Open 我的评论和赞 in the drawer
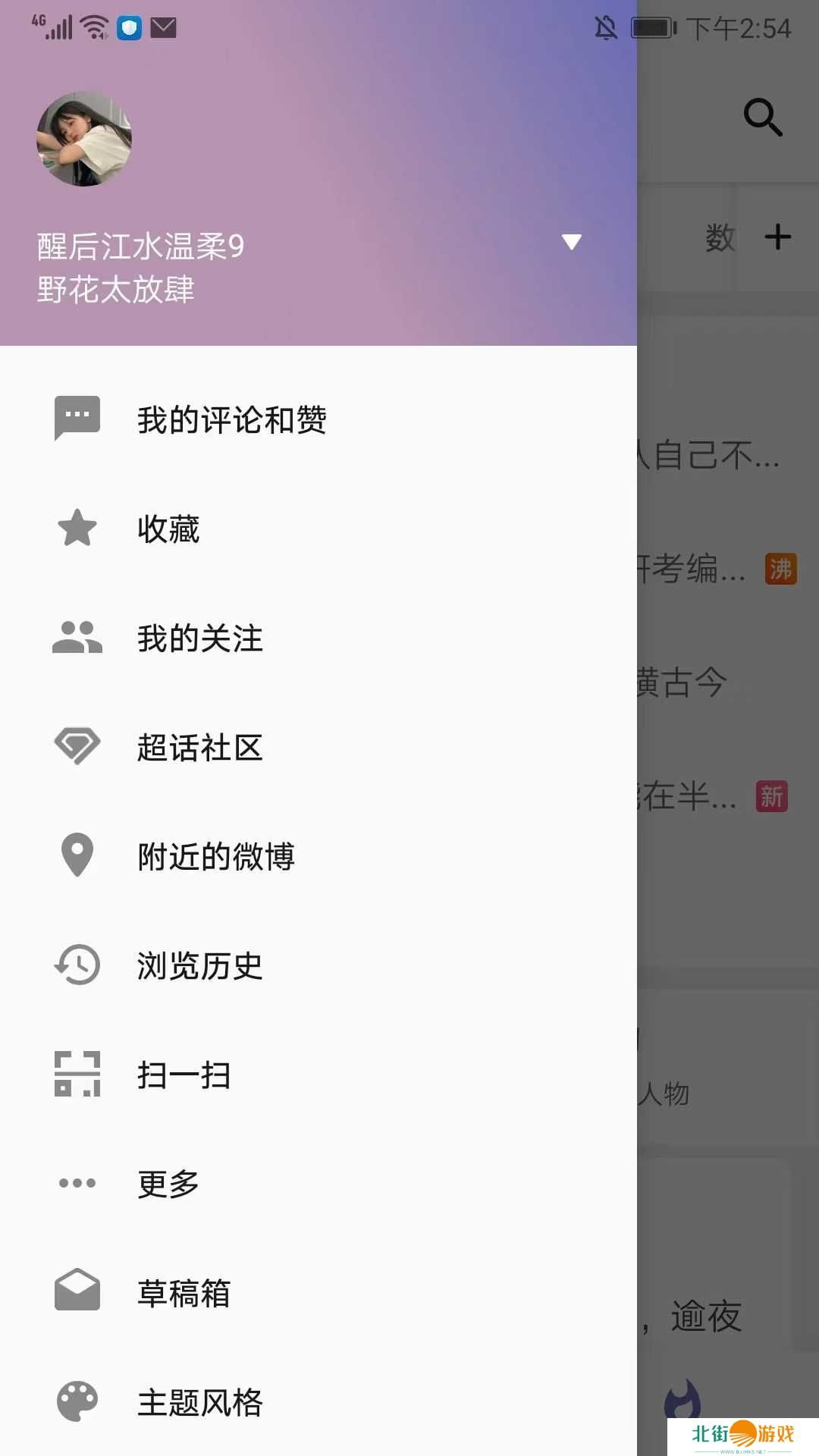The width and height of the screenshot is (819, 1456). tap(231, 419)
